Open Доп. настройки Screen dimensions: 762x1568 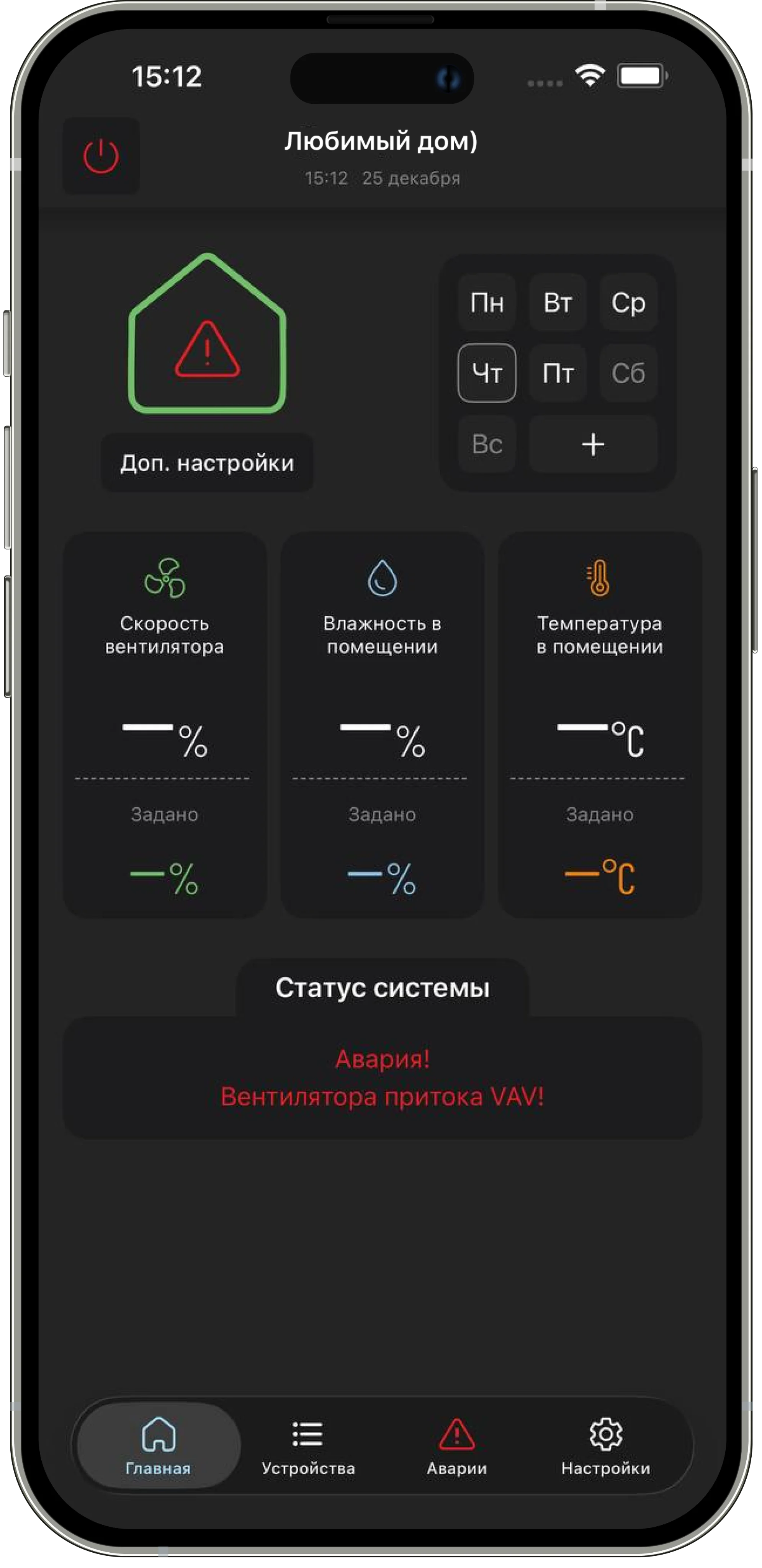[x=207, y=463]
